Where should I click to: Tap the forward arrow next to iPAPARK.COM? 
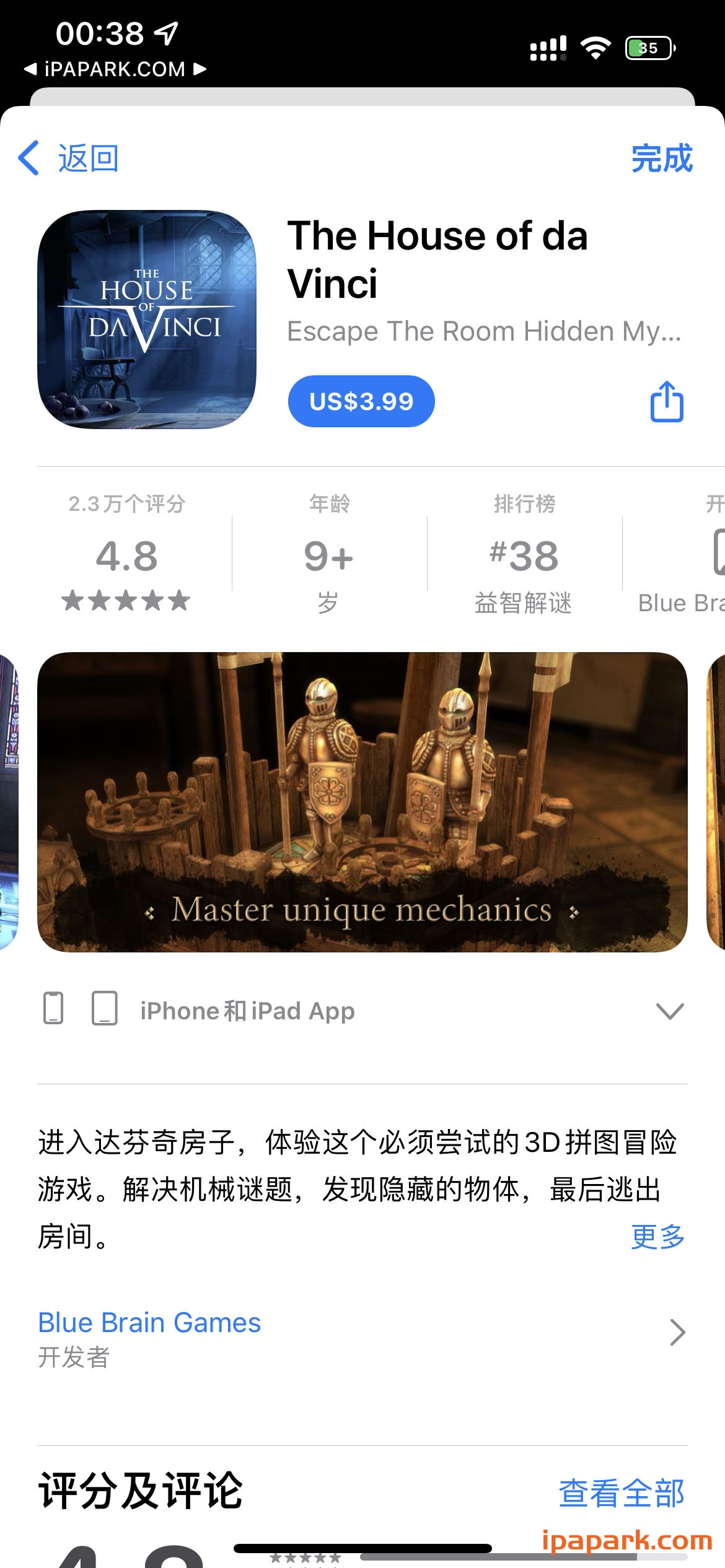pos(197,69)
